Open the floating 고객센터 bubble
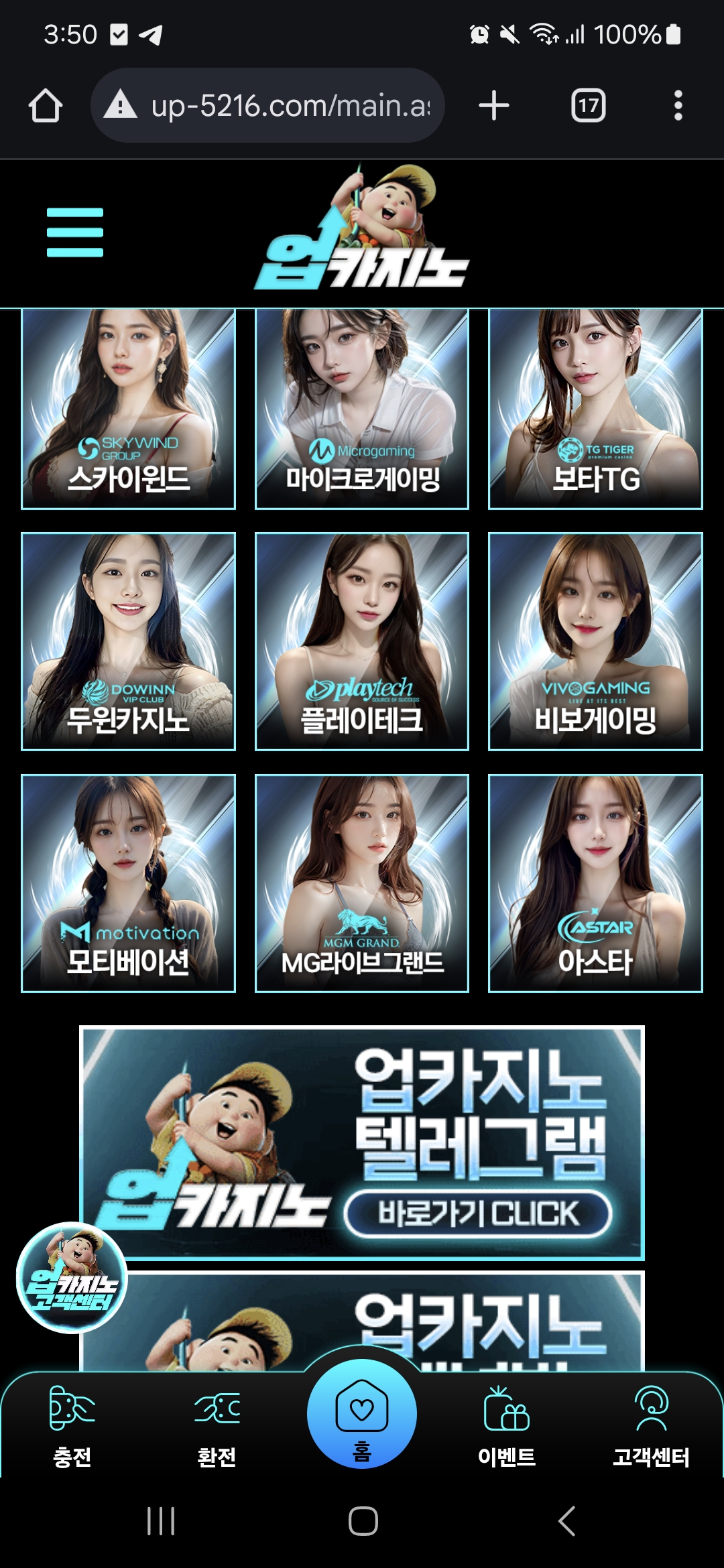 coord(72,1278)
